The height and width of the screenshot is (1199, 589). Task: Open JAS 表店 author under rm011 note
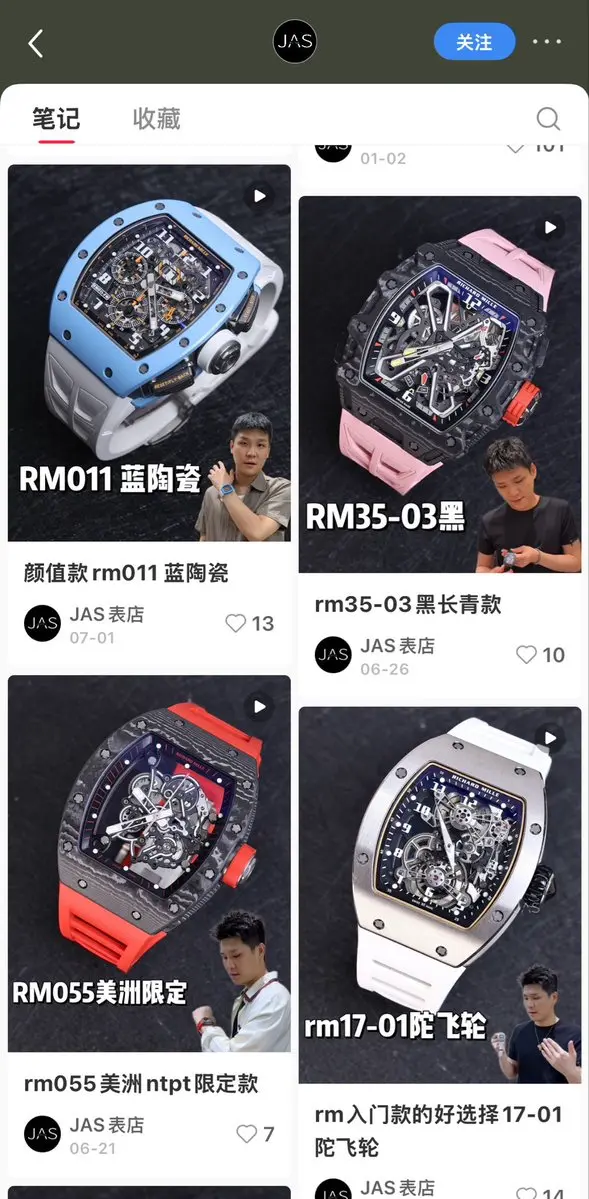click(84, 623)
